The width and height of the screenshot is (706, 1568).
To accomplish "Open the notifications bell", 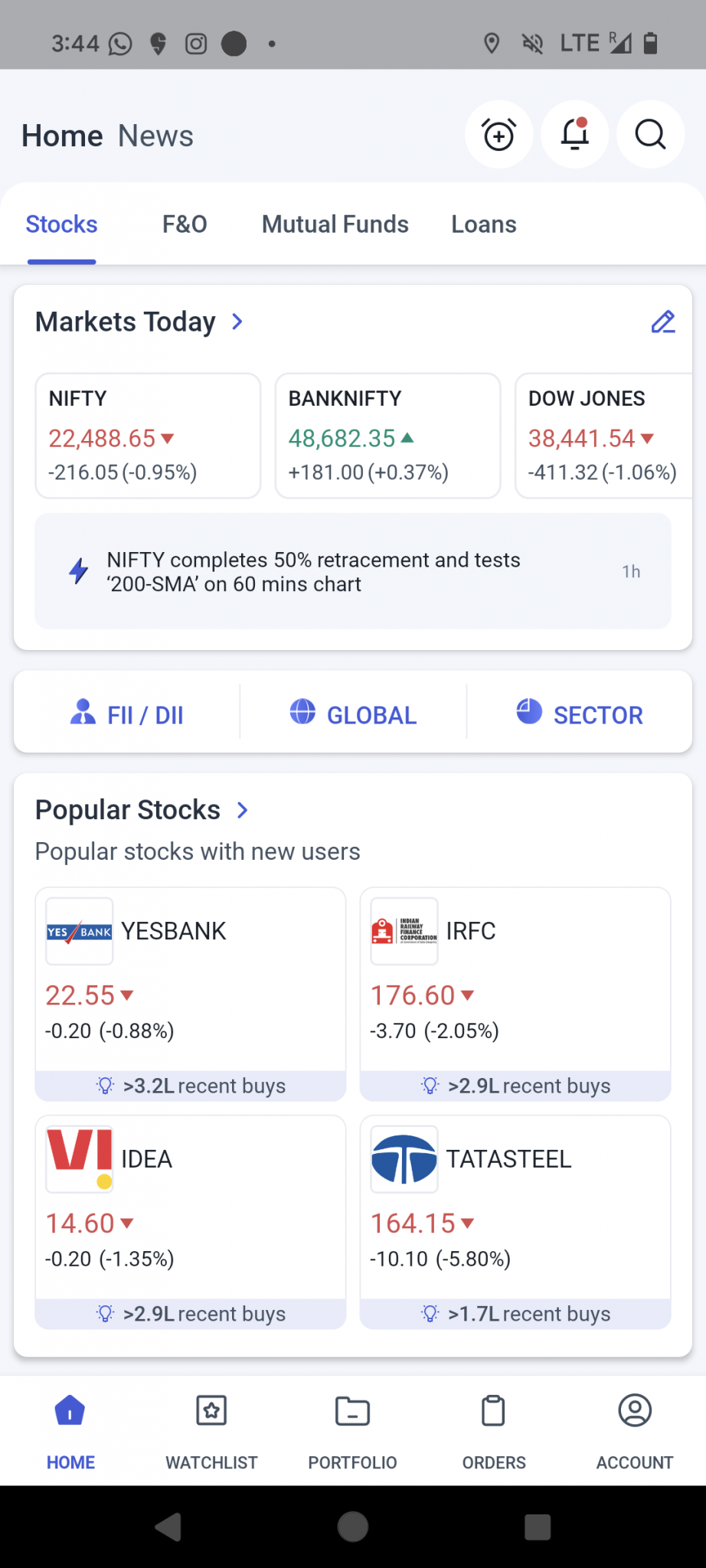I will [x=574, y=134].
